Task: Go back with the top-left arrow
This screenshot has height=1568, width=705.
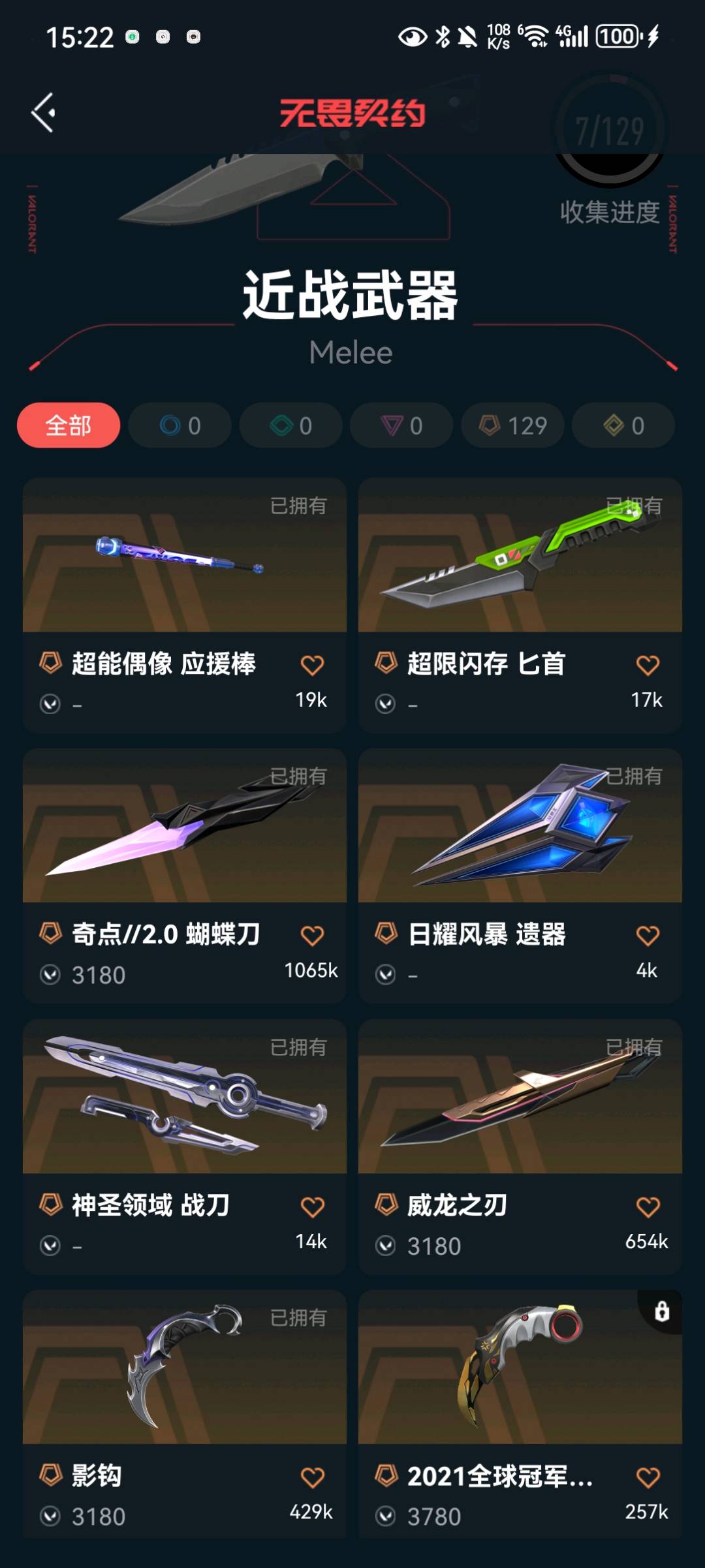Action: tap(44, 113)
